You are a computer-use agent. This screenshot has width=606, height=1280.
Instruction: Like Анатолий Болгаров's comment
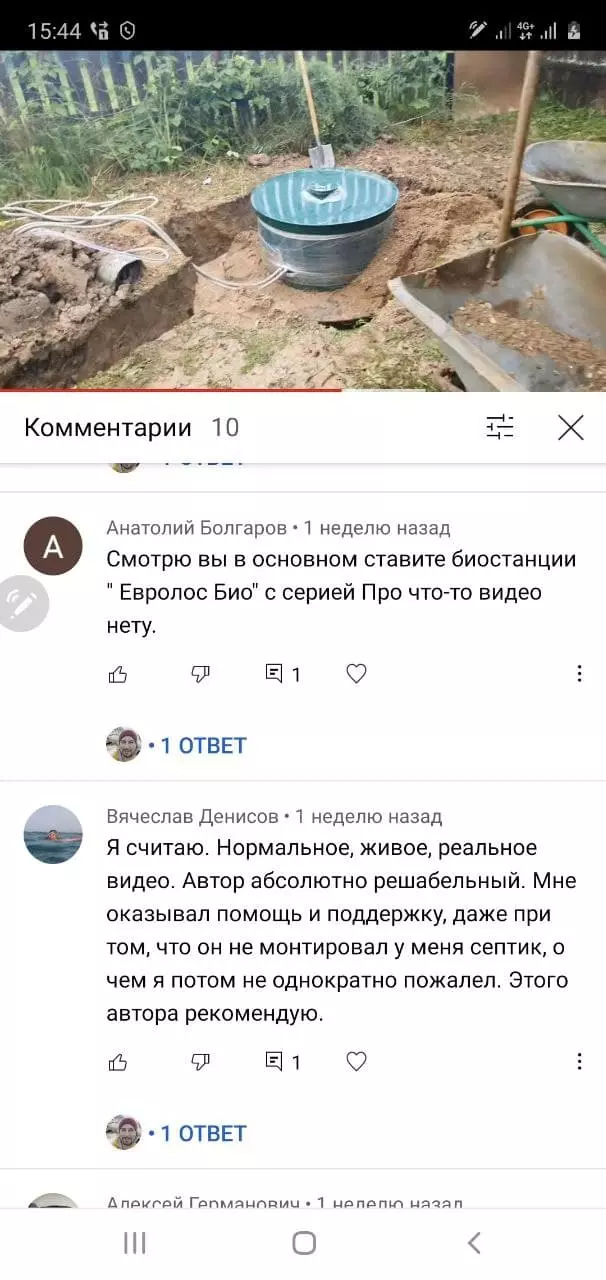pos(118,674)
